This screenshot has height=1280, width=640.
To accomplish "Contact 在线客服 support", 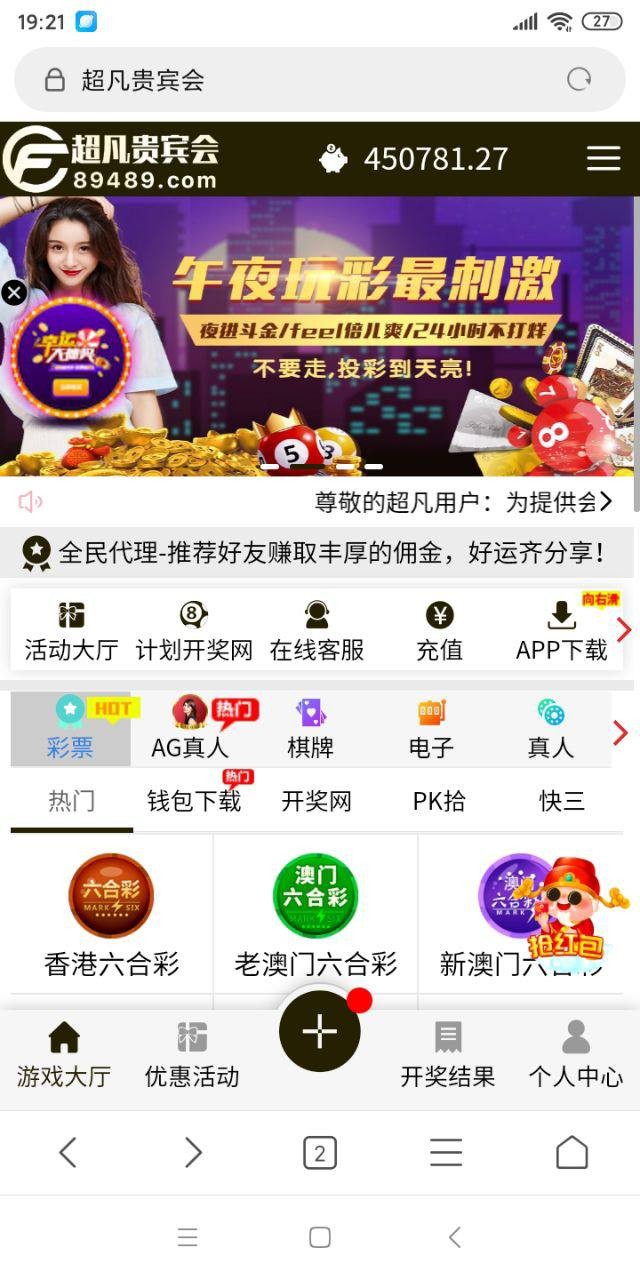I will point(317,632).
